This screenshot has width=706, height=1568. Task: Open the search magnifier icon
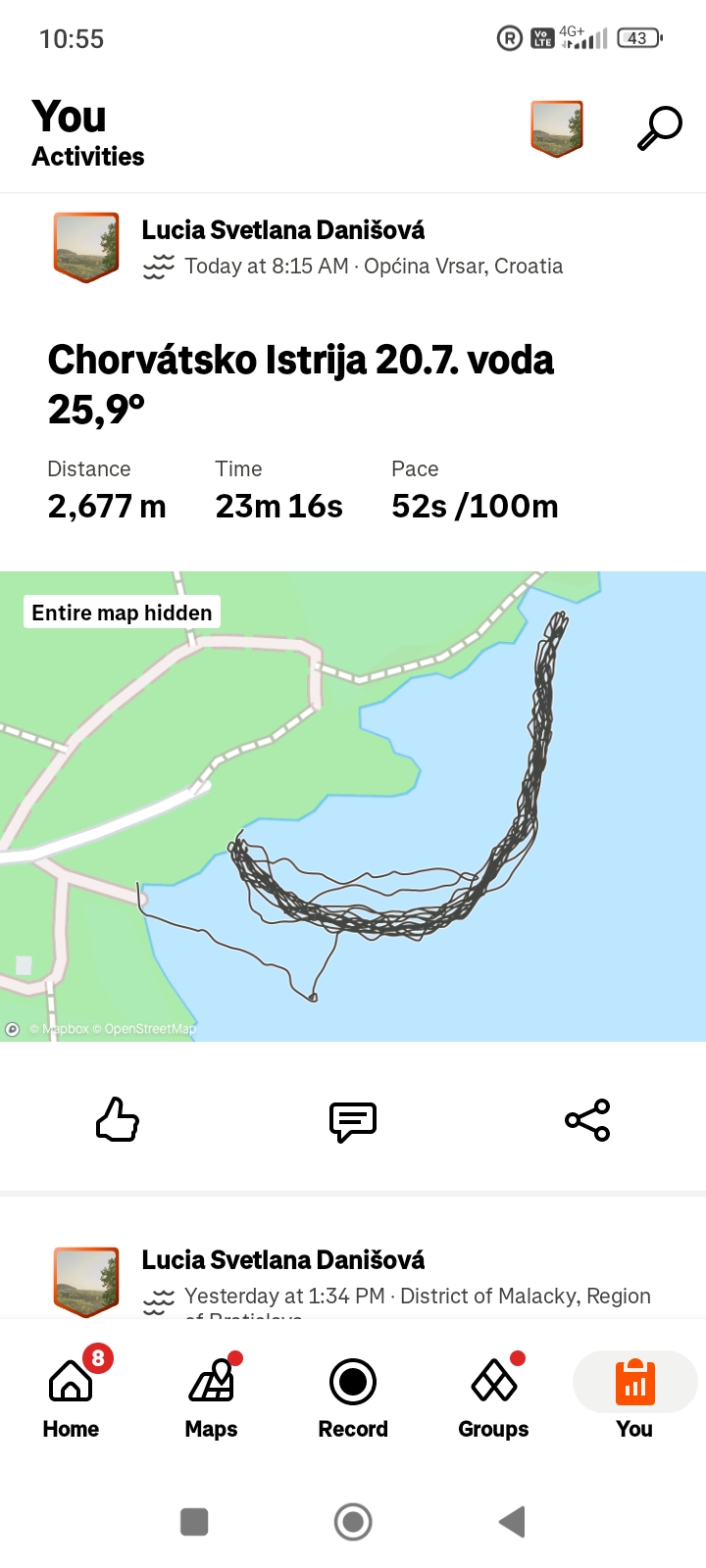(x=659, y=128)
